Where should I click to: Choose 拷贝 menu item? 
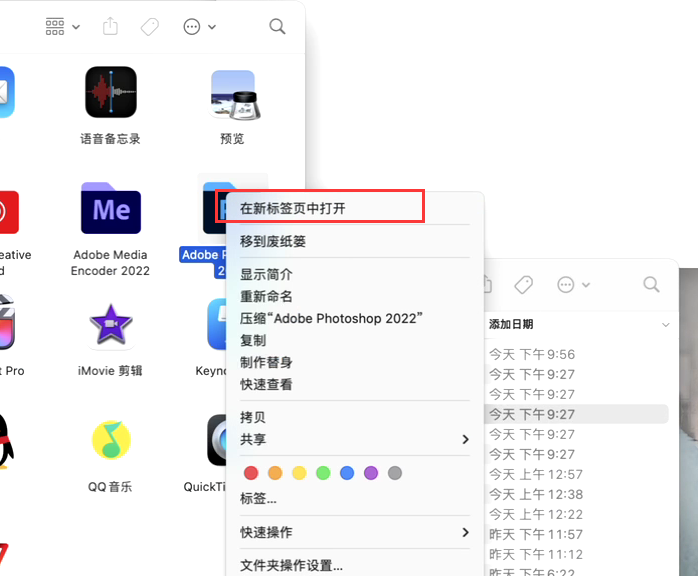click(x=253, y=417)
